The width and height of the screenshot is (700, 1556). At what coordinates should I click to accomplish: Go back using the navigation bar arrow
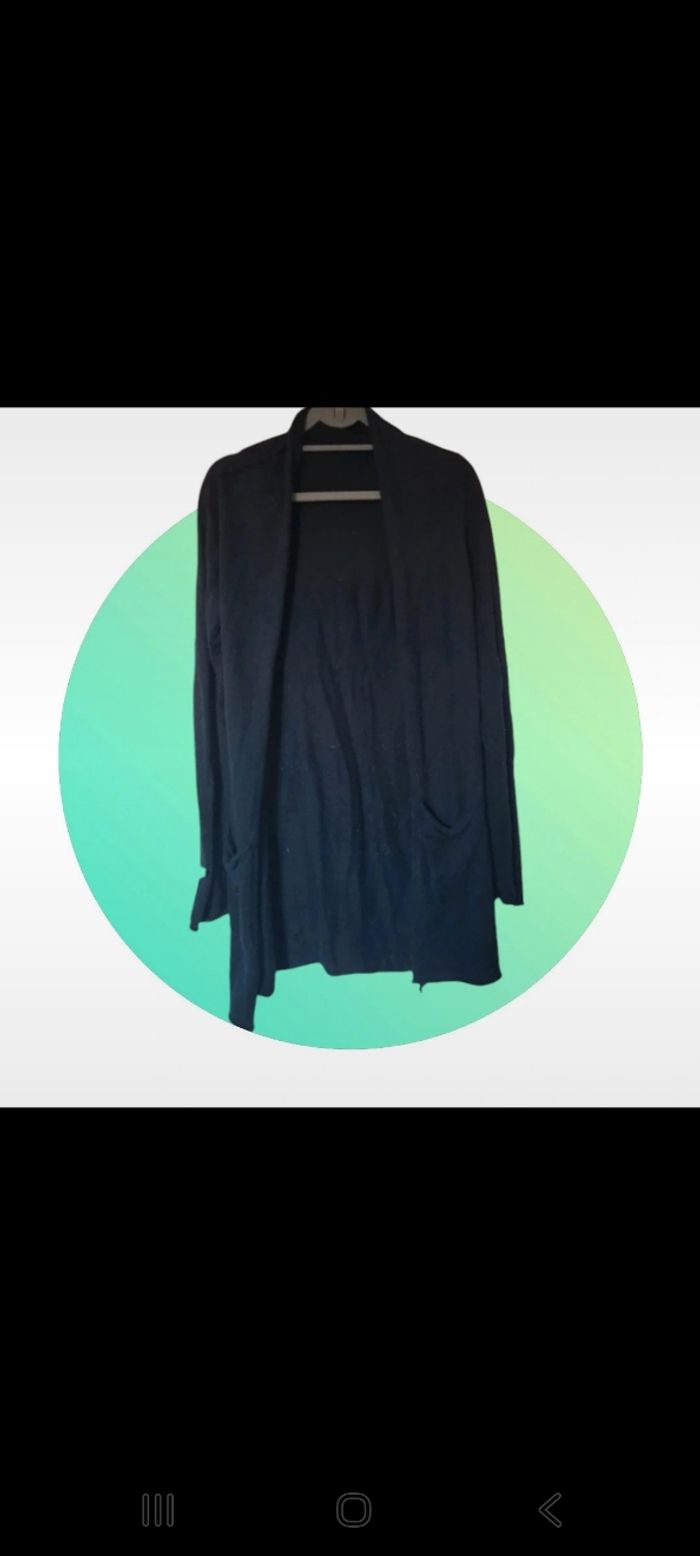pyautogui.click(x=549, y=1509)
